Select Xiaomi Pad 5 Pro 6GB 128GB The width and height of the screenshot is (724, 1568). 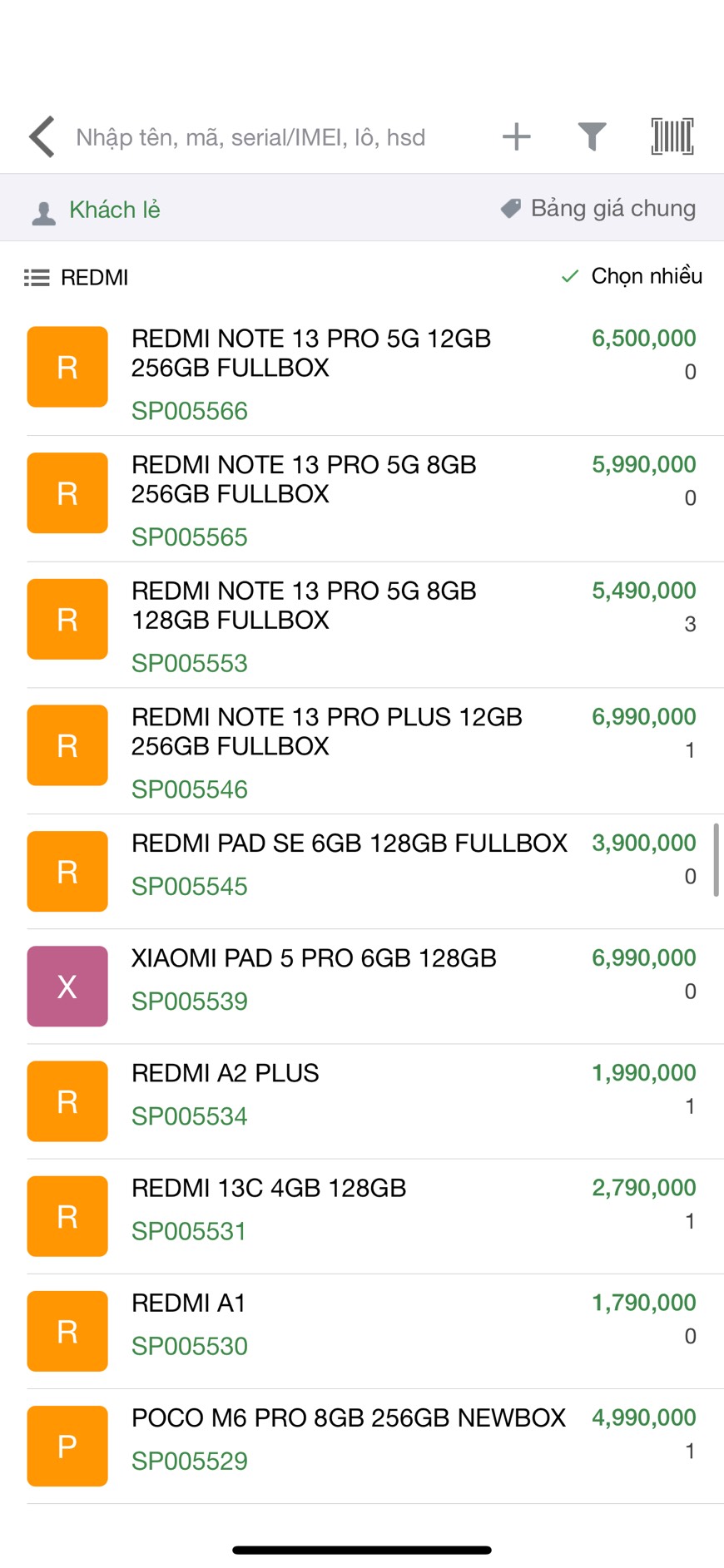362,987
